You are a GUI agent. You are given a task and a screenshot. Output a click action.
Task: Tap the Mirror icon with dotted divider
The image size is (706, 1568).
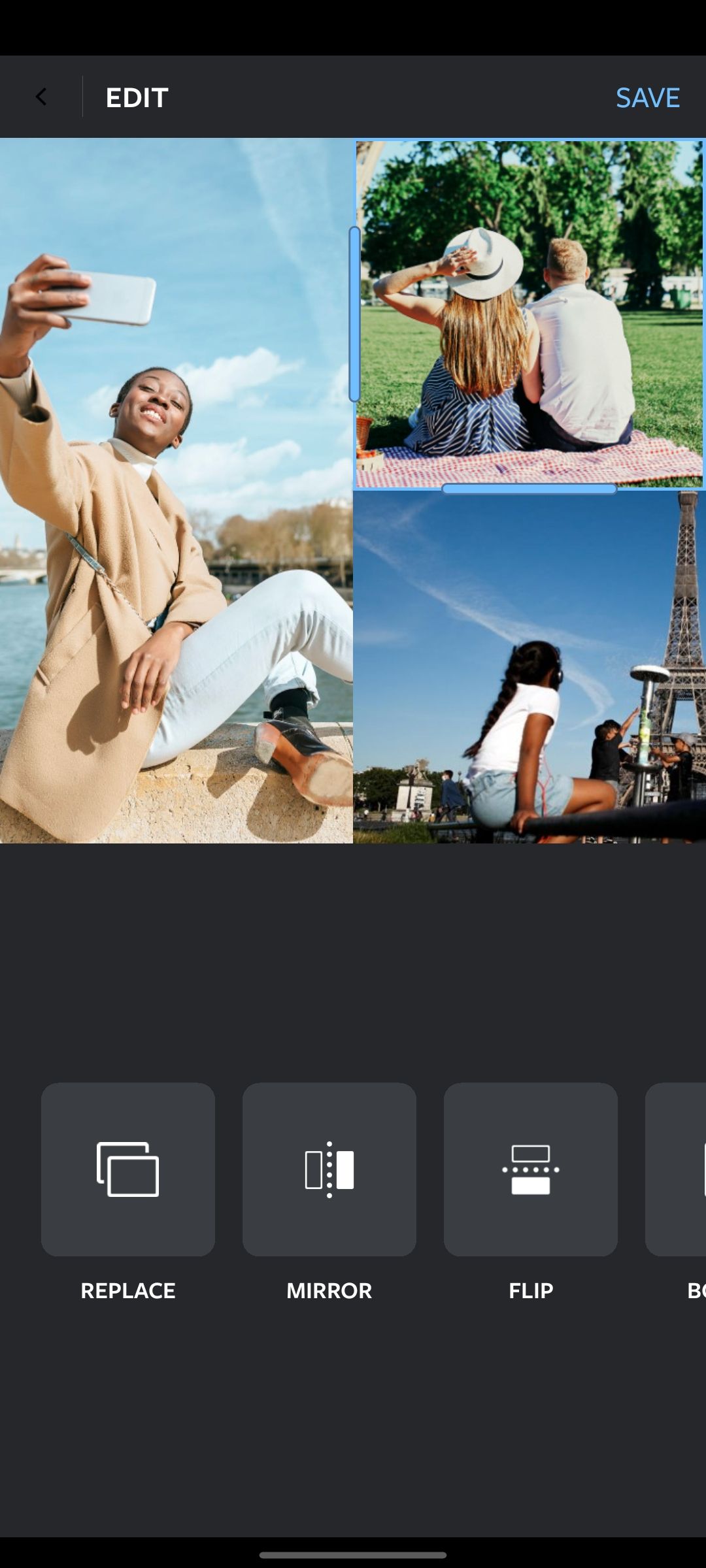pos(329,1169)
